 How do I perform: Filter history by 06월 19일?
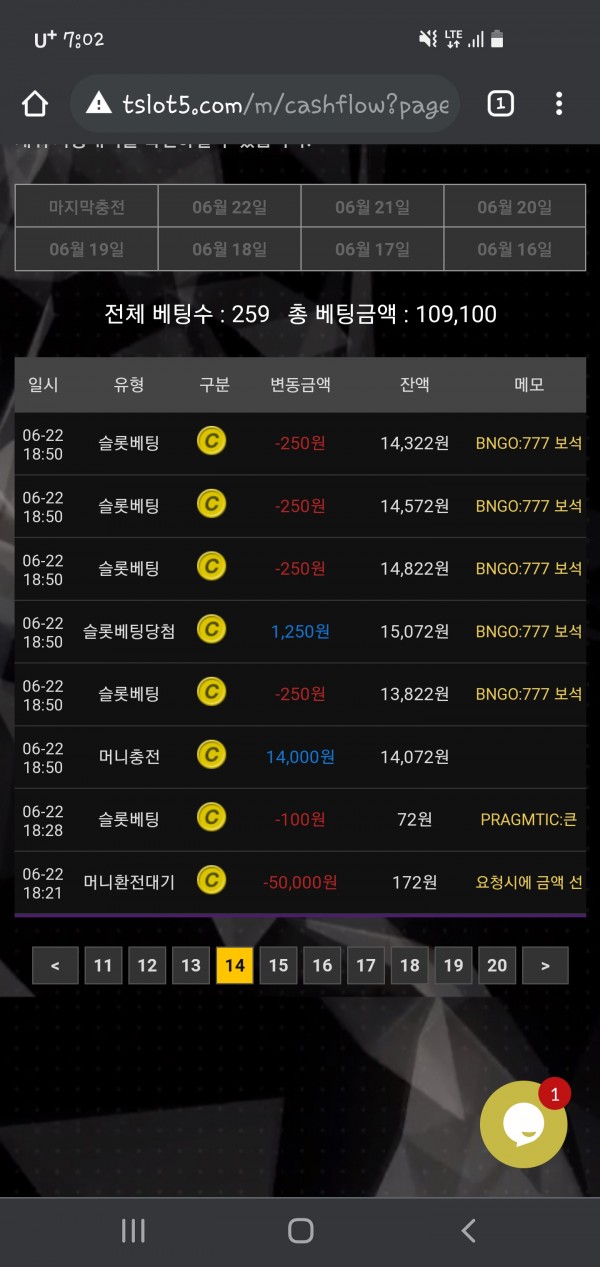click(x=87, y=249)
